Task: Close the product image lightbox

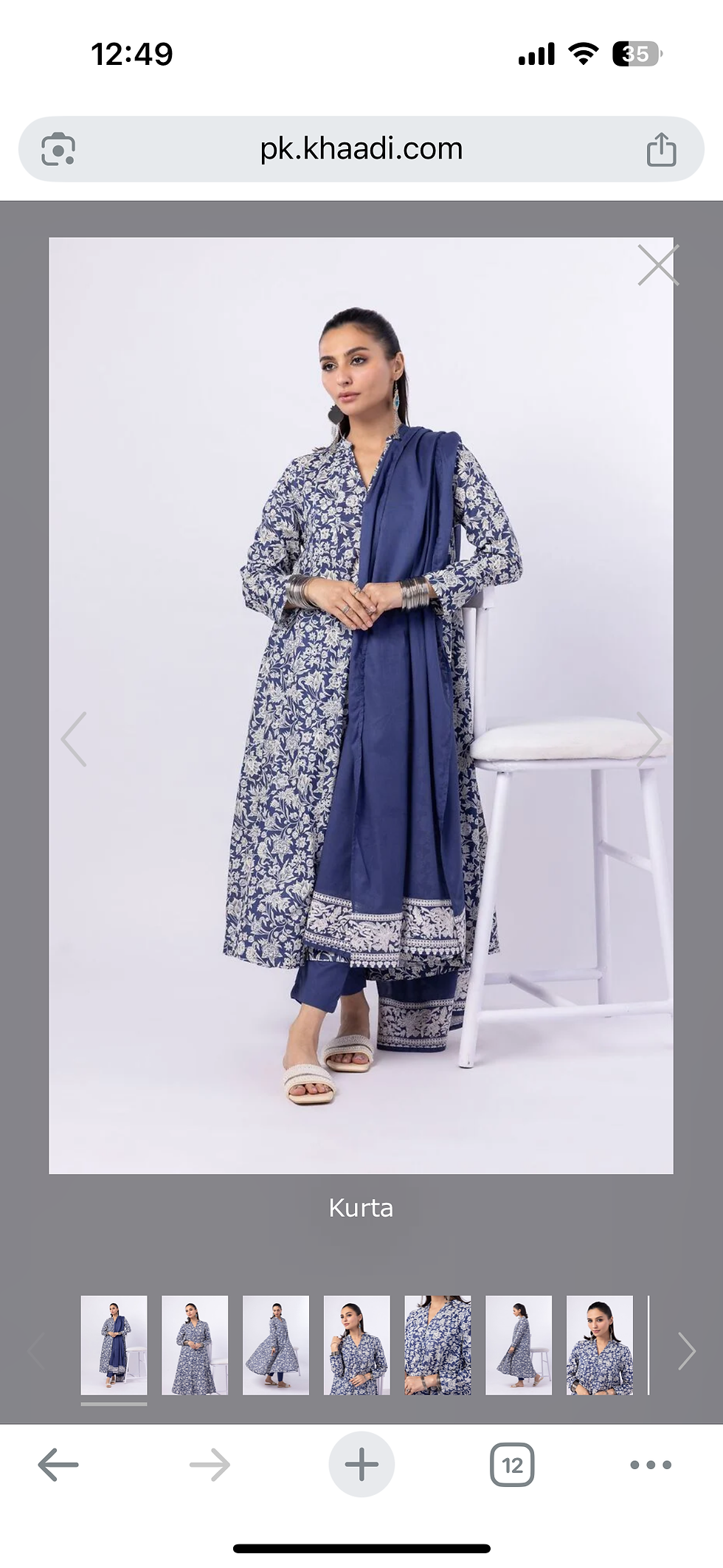Action: [657, 265]
